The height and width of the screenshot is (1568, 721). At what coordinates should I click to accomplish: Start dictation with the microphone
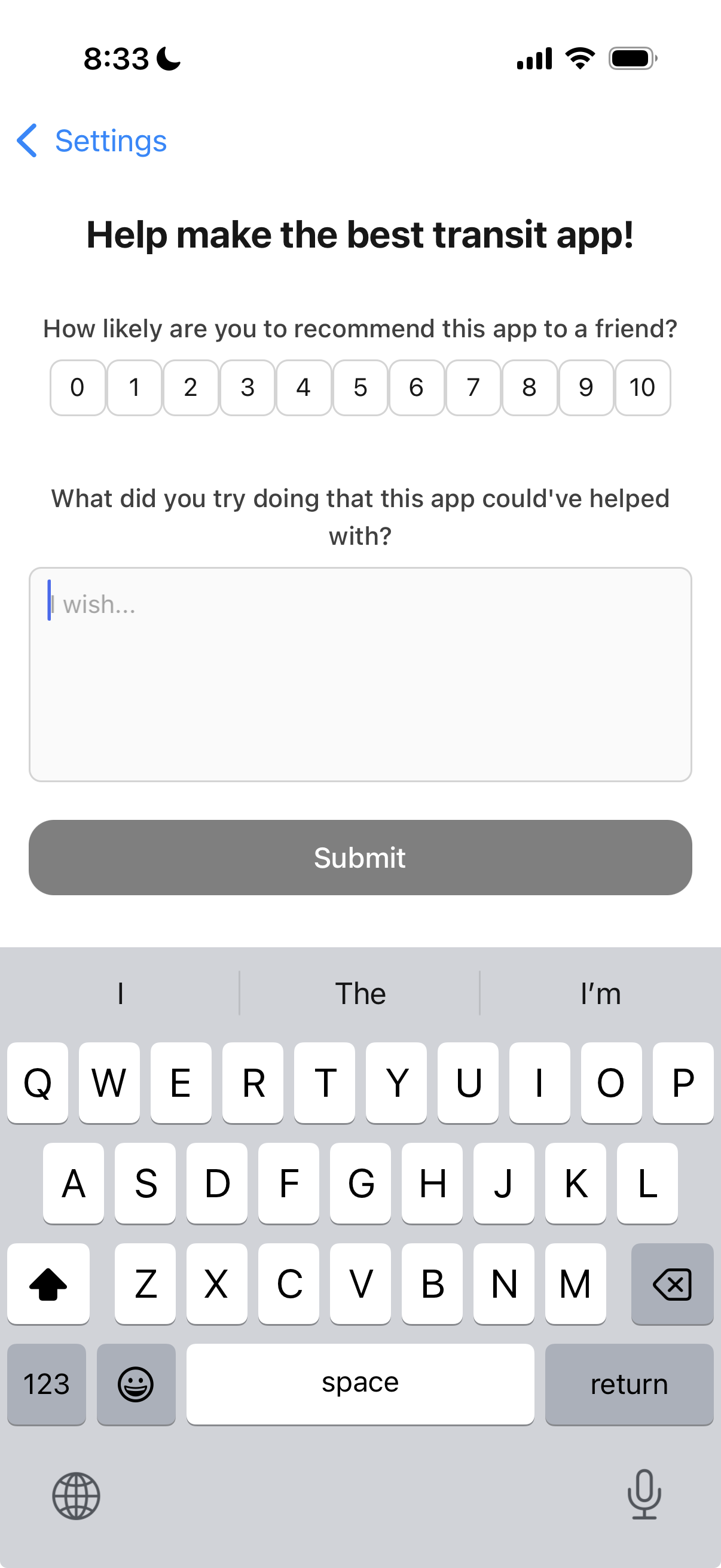644,1495
